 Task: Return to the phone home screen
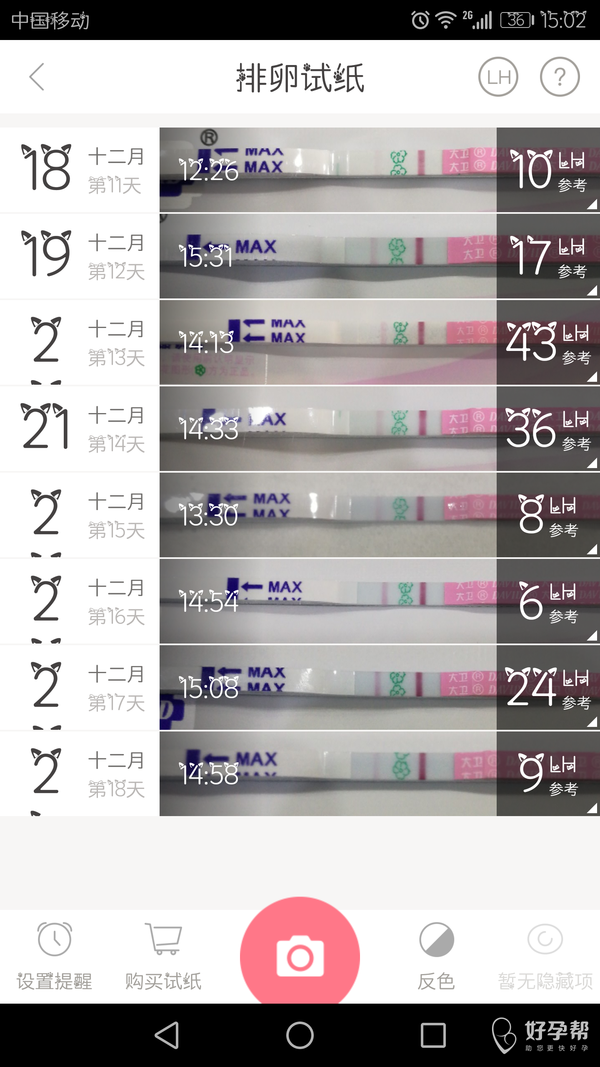pos(300,1036)
